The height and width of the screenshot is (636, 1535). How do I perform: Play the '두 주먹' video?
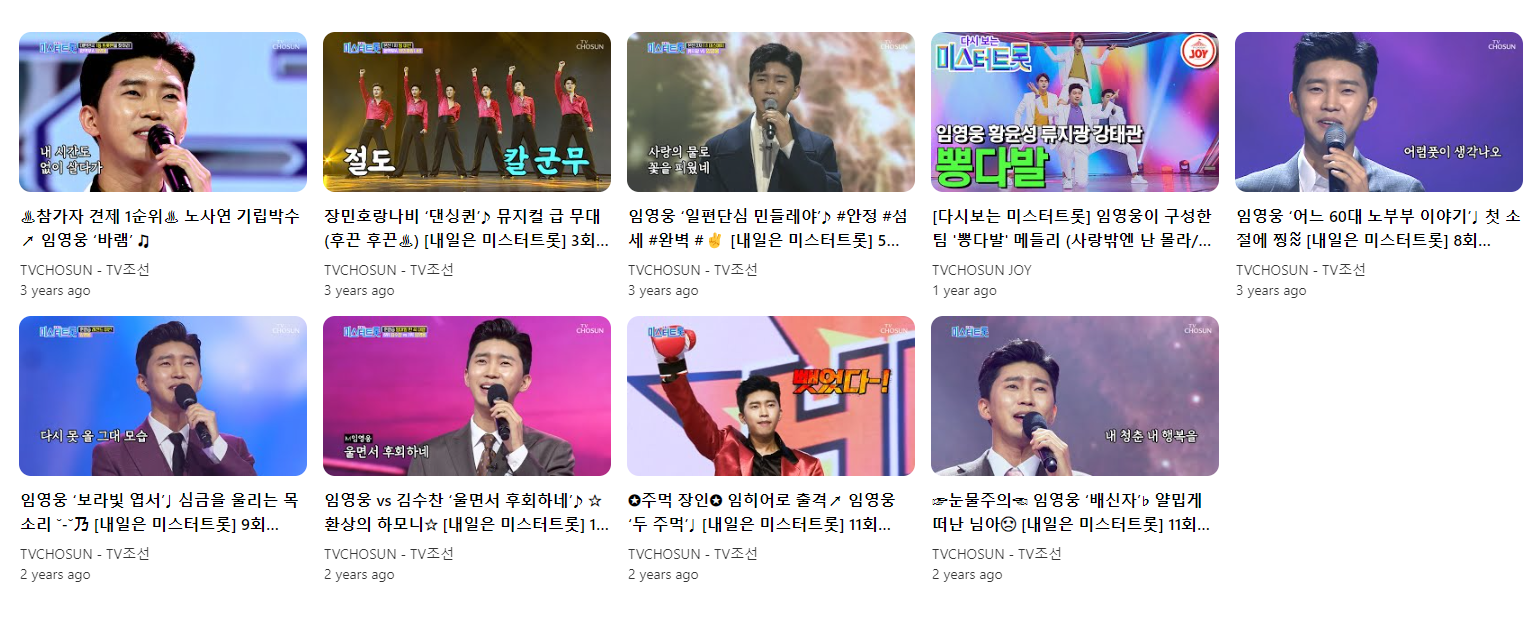[770, 396]
